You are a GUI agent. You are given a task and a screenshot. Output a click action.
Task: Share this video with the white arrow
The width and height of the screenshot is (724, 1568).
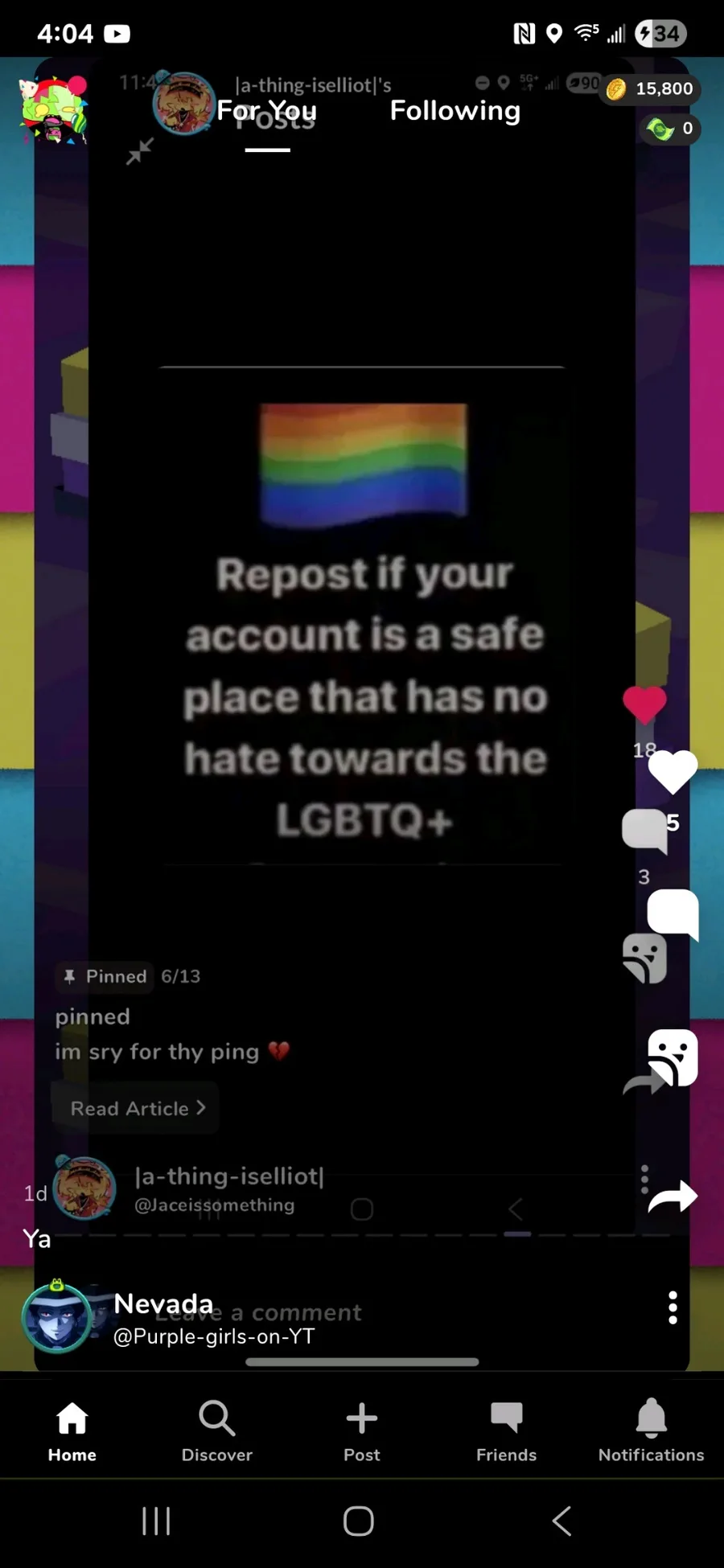coord(673,1197)
